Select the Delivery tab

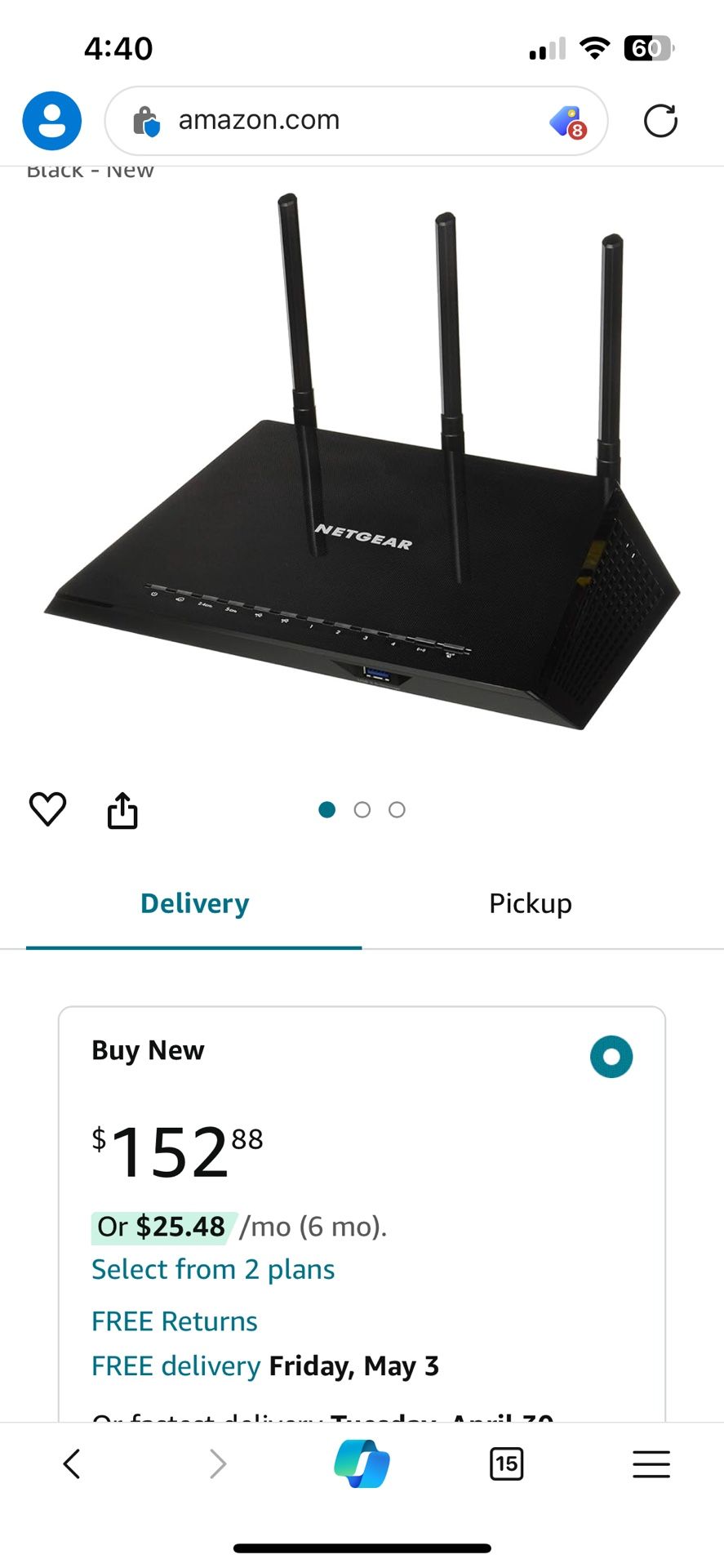point(194,903)
